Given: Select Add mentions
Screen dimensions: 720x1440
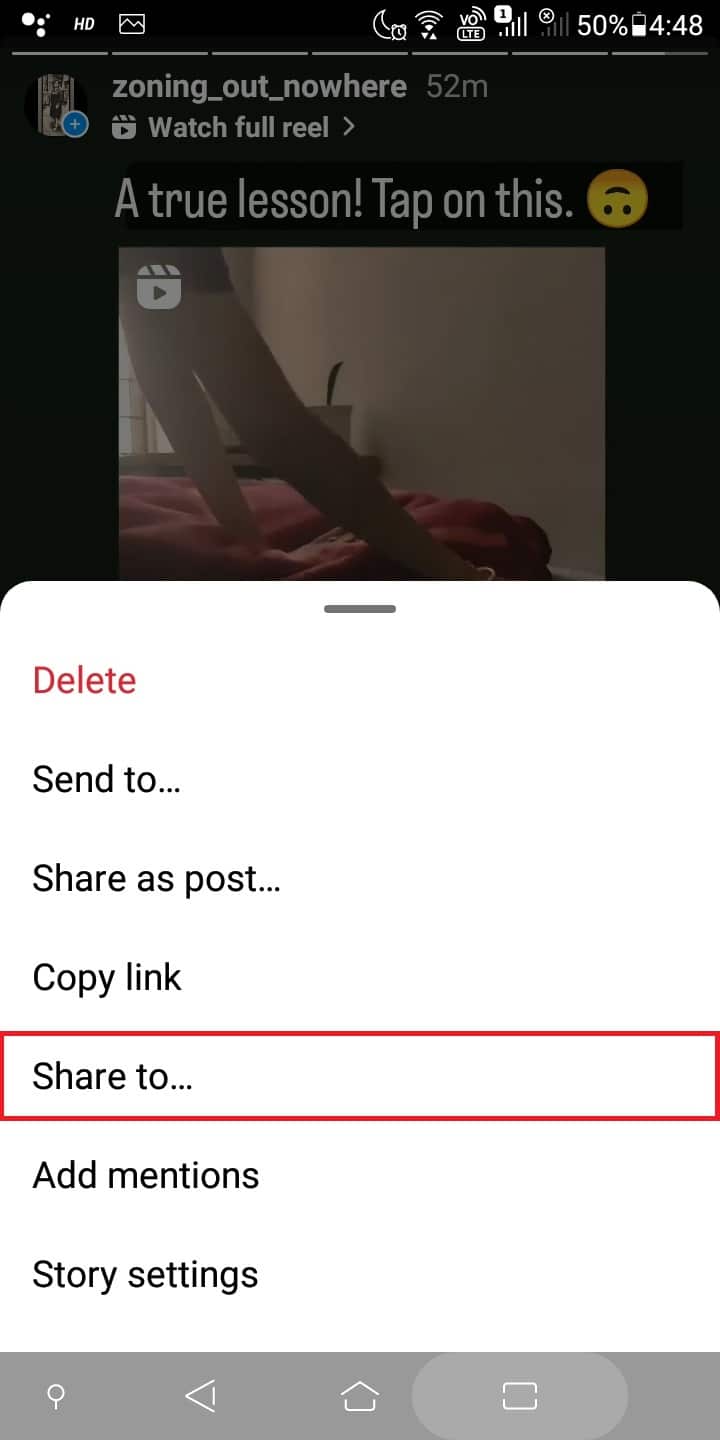Looking at the screenshot, I should click(x=145, y=1175).
